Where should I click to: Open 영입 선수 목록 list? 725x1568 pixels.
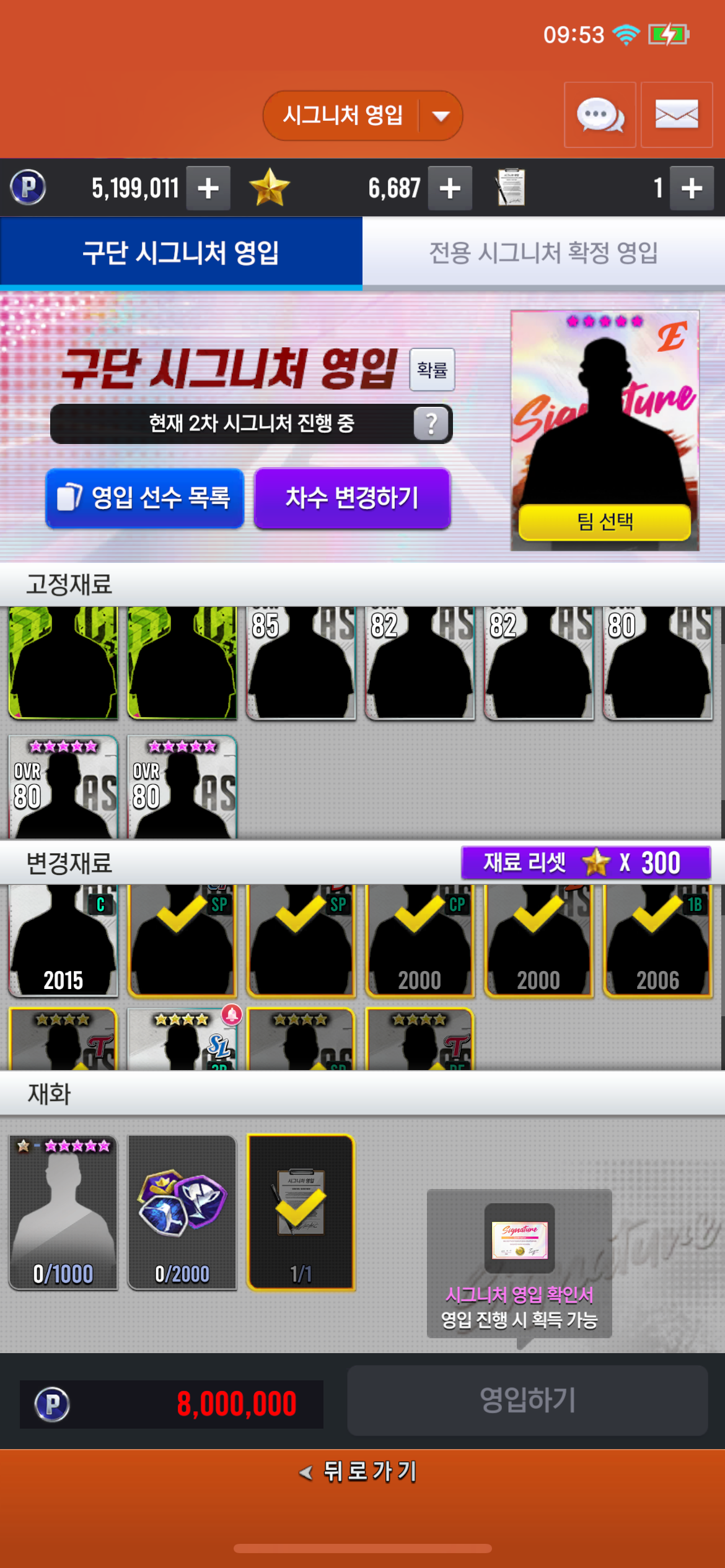tap(144, 498)
